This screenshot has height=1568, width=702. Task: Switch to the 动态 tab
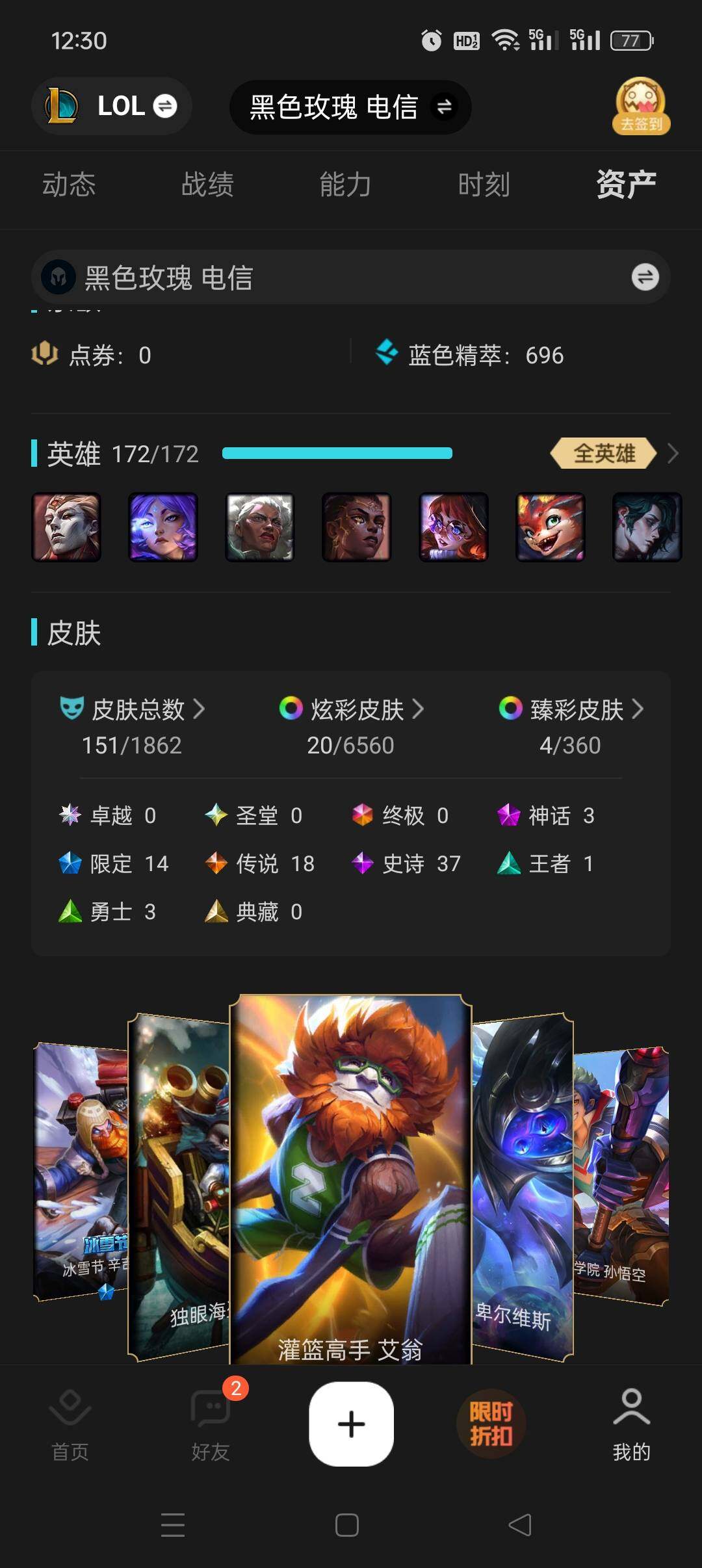point(69,185)
